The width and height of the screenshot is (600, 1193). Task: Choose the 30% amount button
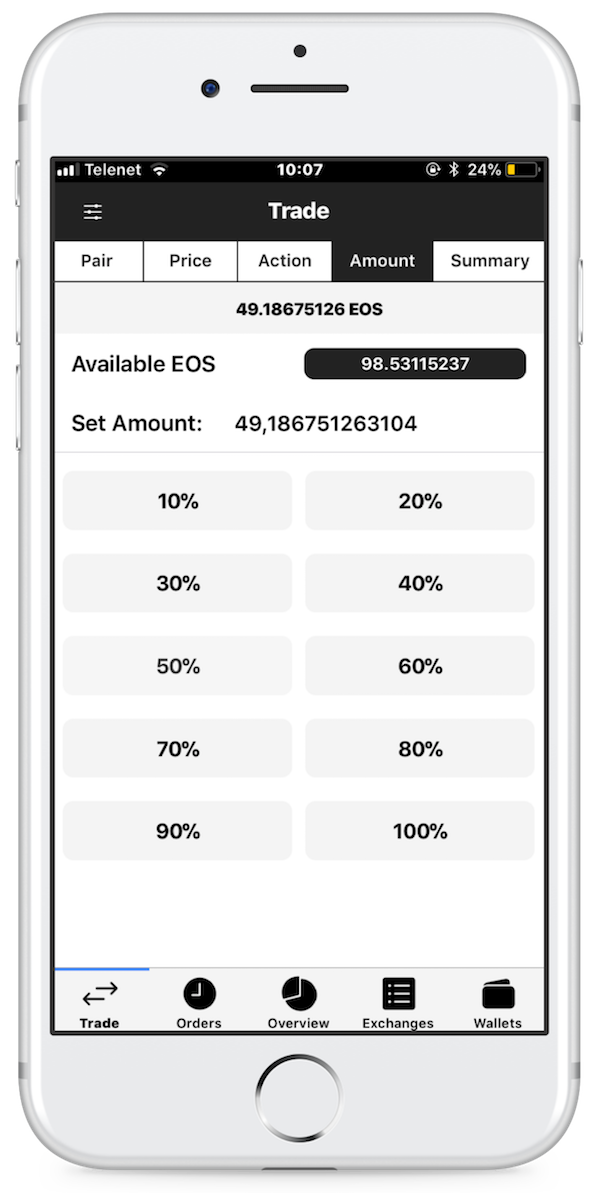(177, 584)
